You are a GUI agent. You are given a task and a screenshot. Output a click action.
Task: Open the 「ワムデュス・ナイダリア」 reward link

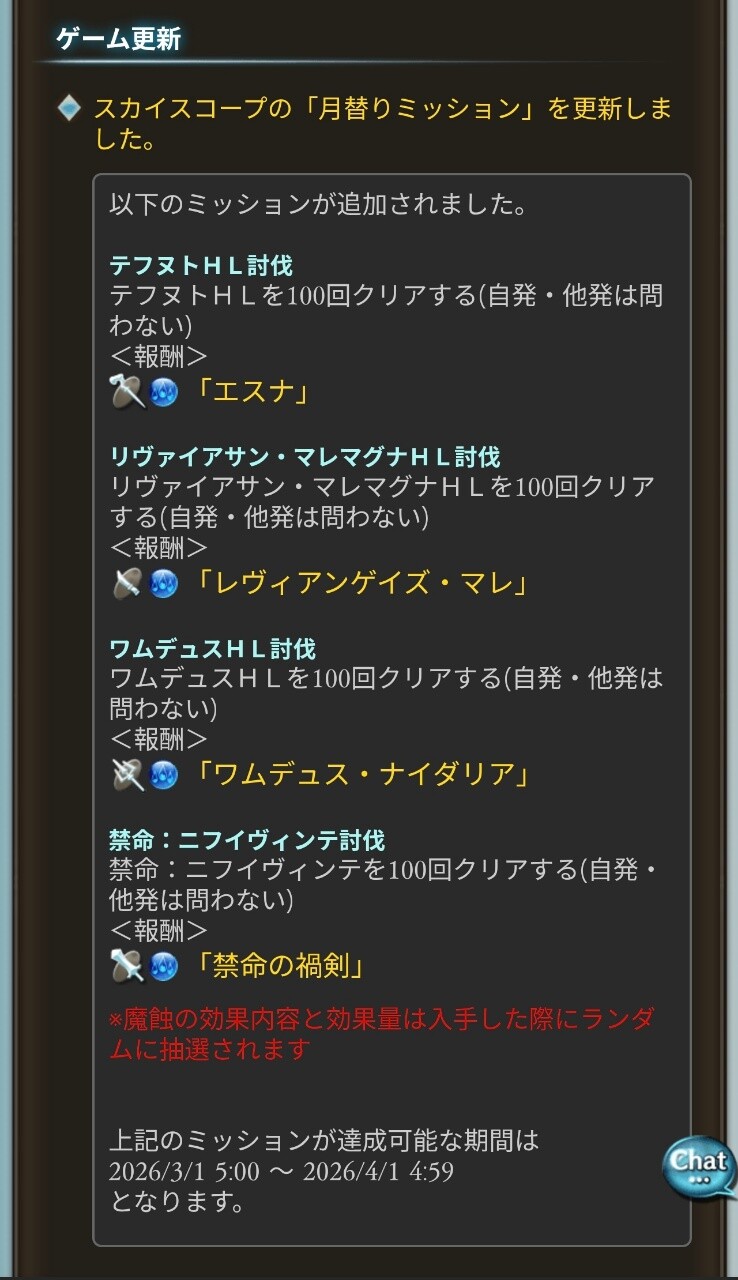coord(360,774)
